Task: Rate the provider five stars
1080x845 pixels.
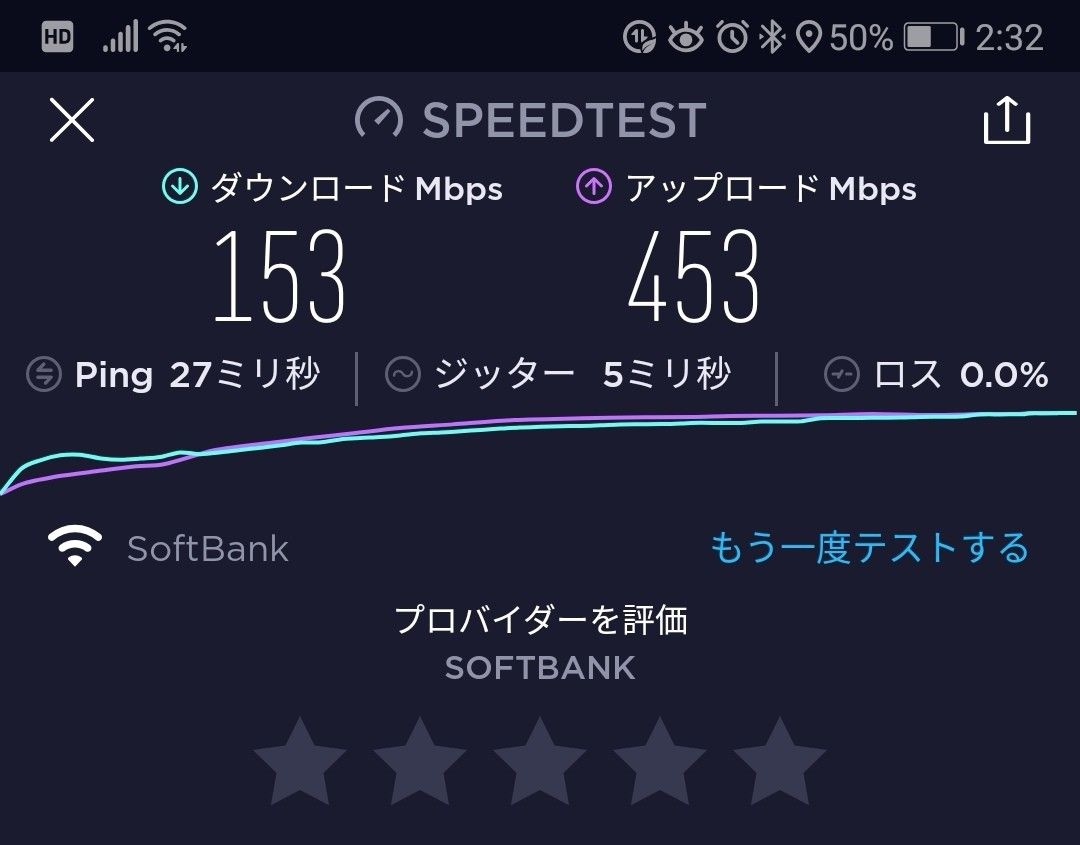Action: (x=779, y=762)
